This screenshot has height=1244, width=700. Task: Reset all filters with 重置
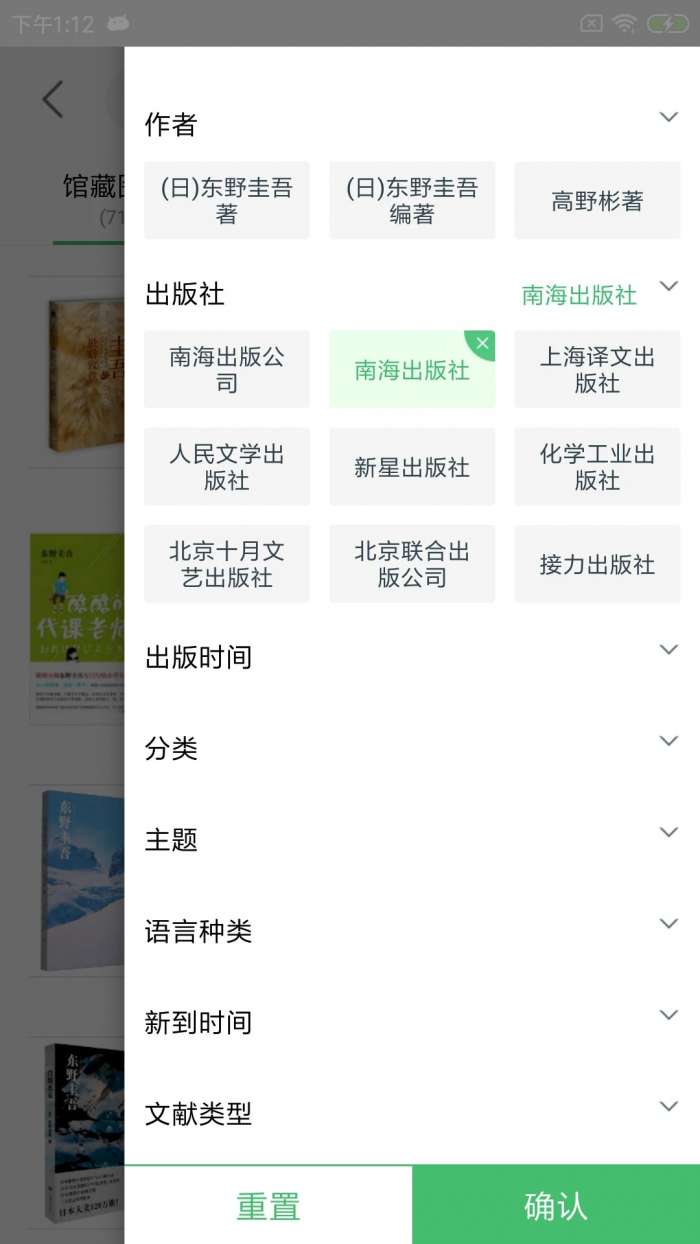268,1205
